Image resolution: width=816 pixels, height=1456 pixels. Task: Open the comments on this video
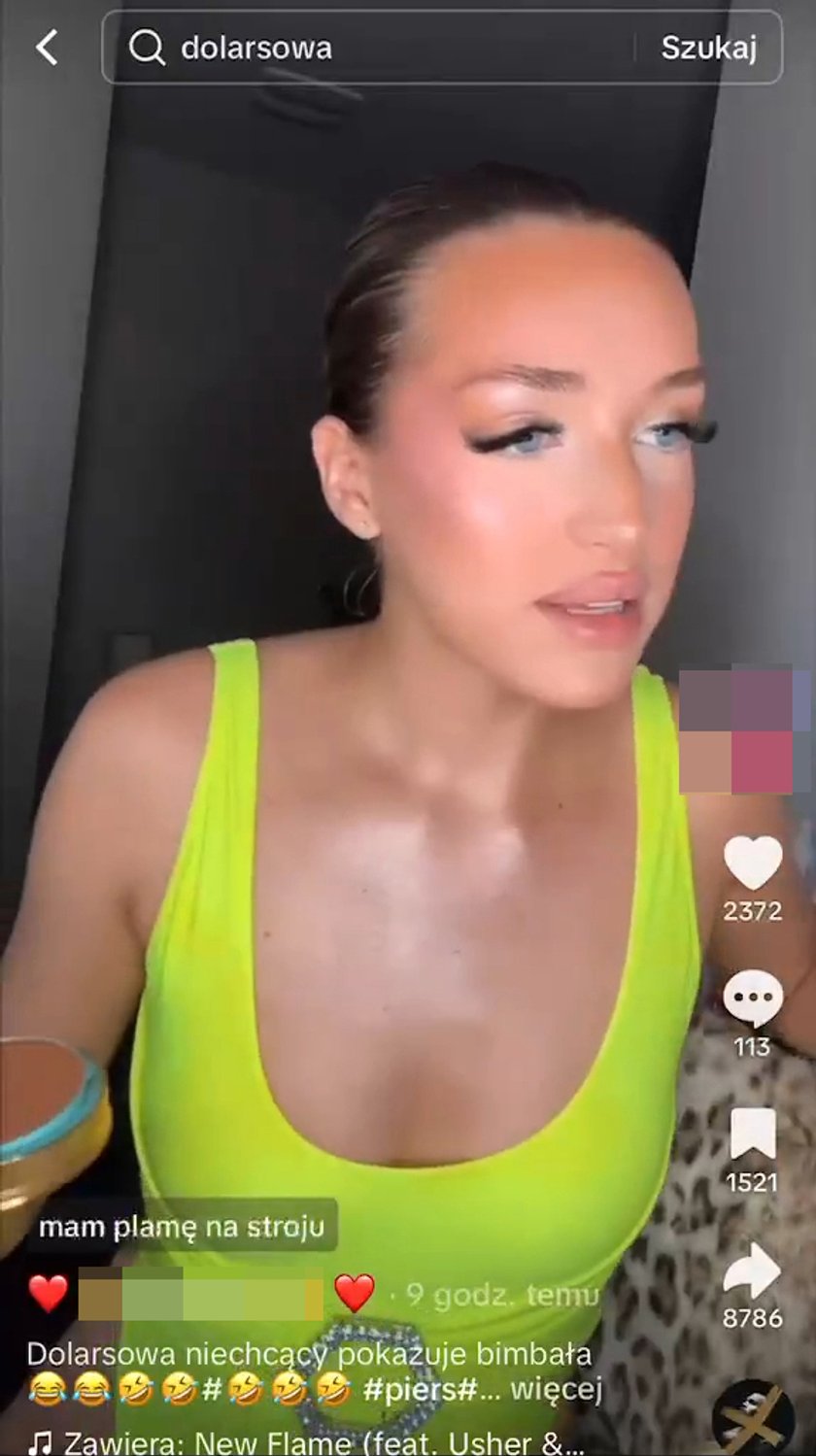753,999
